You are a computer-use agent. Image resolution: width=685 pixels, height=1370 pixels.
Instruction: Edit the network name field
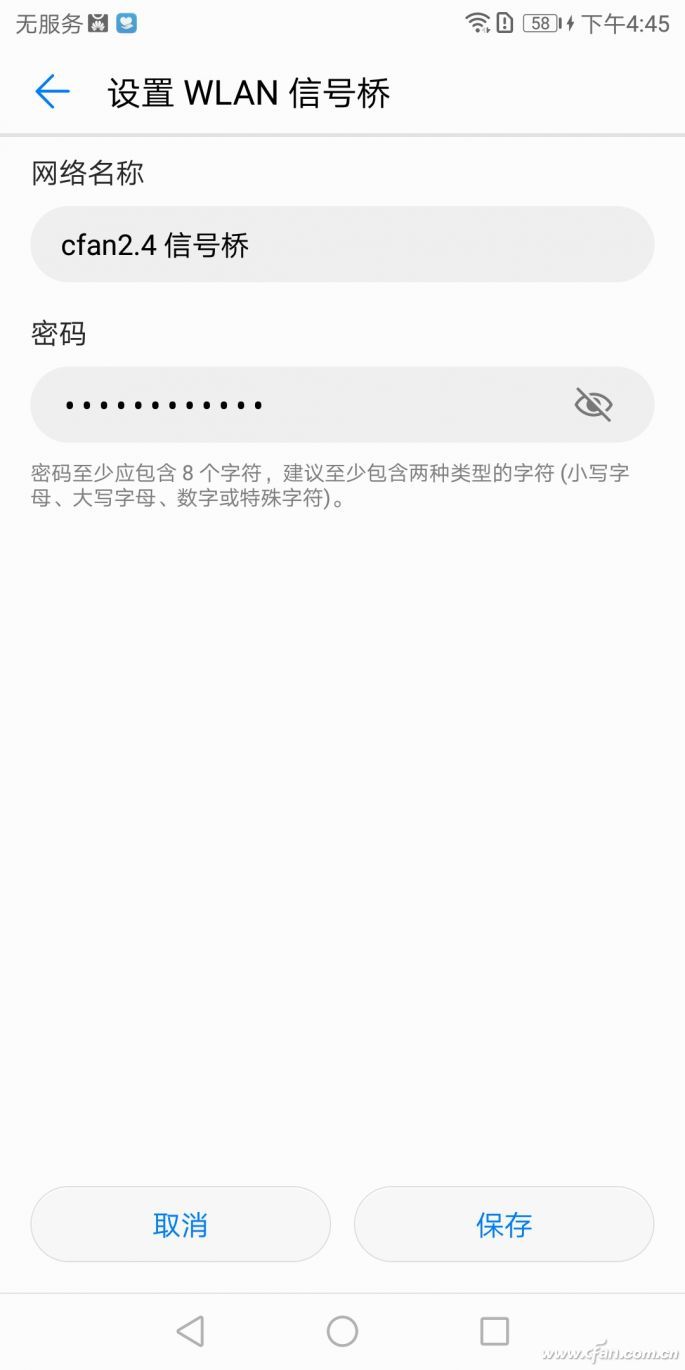click(x=342, y=244)
